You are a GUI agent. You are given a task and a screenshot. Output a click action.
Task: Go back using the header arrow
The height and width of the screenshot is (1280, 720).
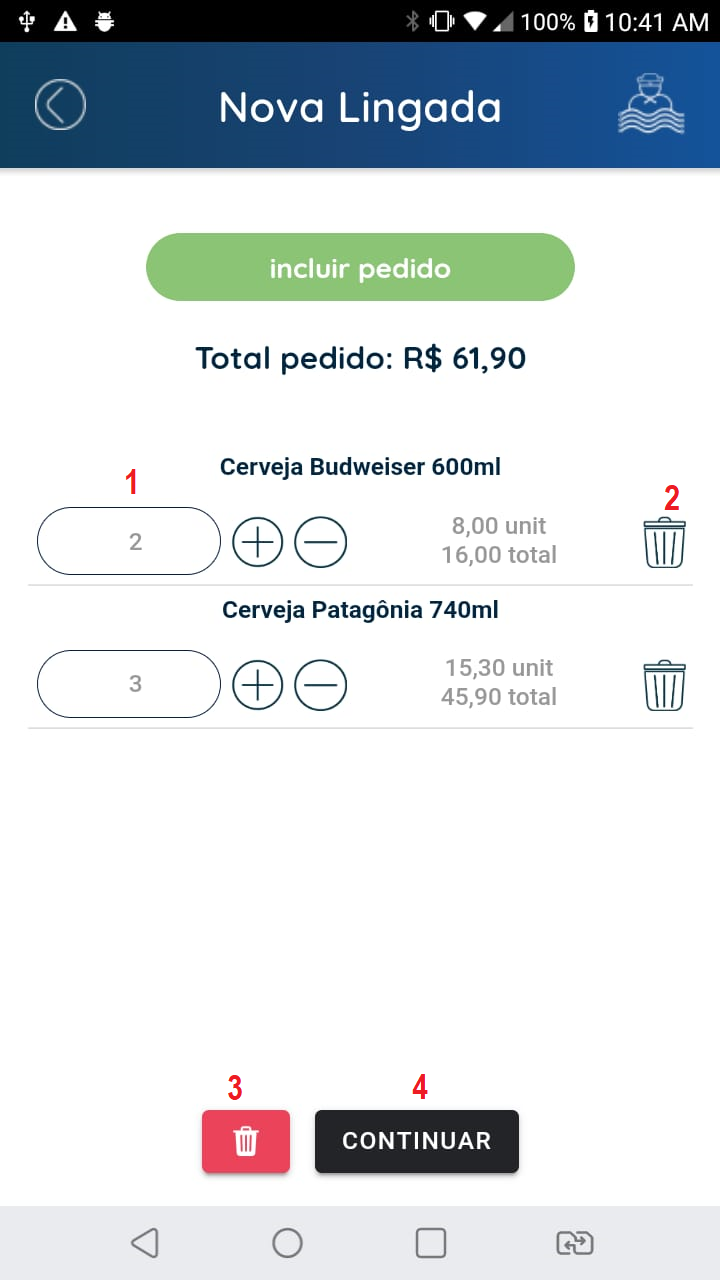click(60, 105)
